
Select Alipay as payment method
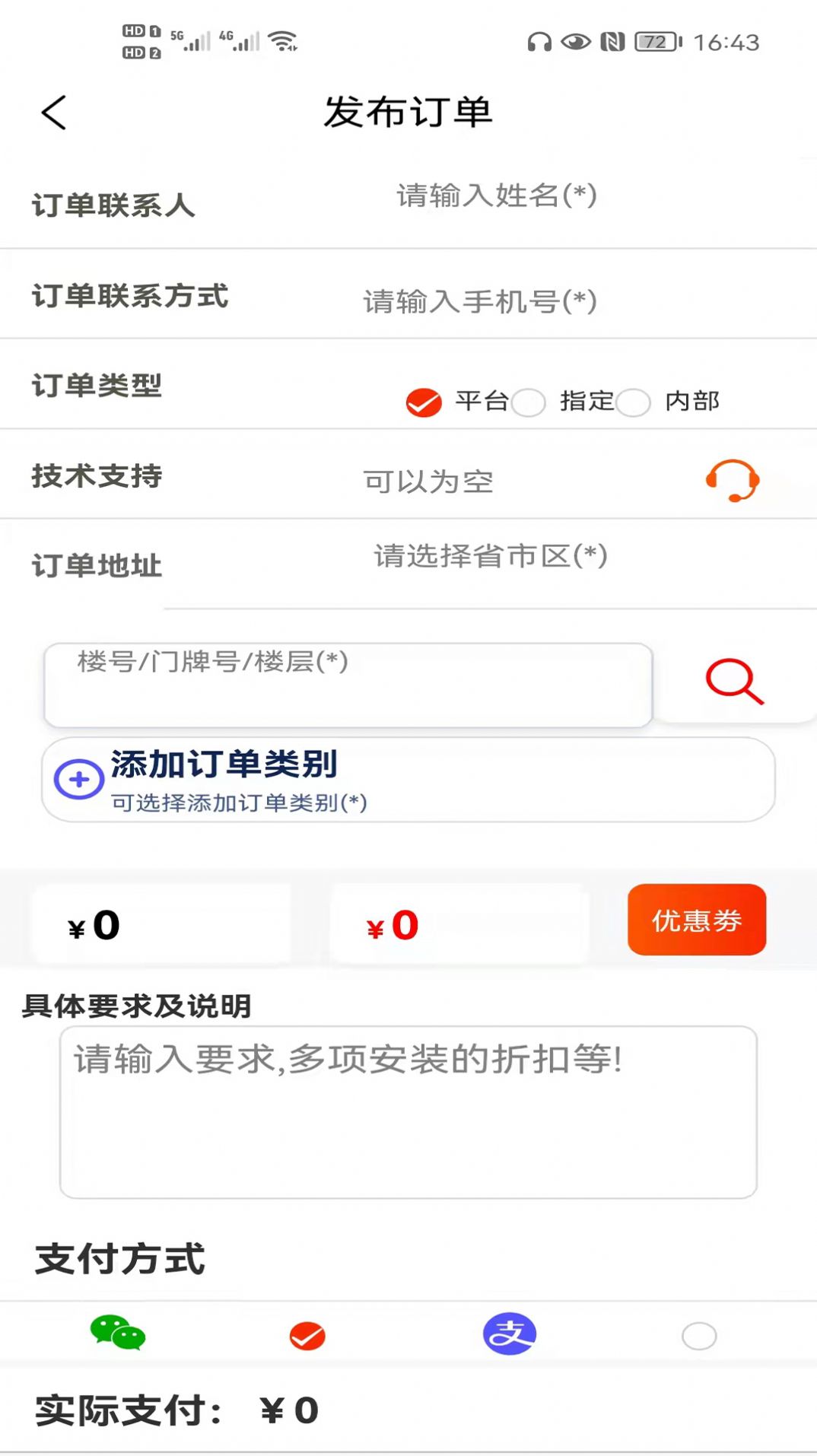[x=508, y=1333]
